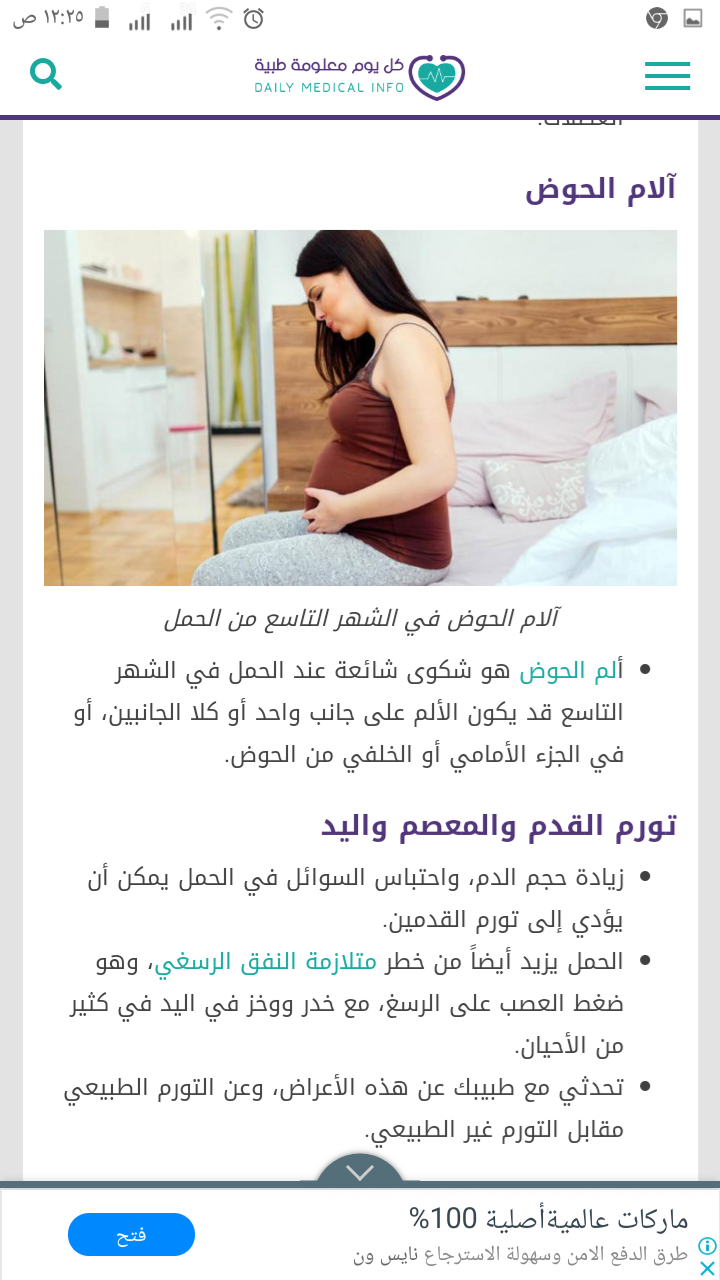Tap the فتح button in the ad
This screenshot has width=720, height=1280.
131,1235
